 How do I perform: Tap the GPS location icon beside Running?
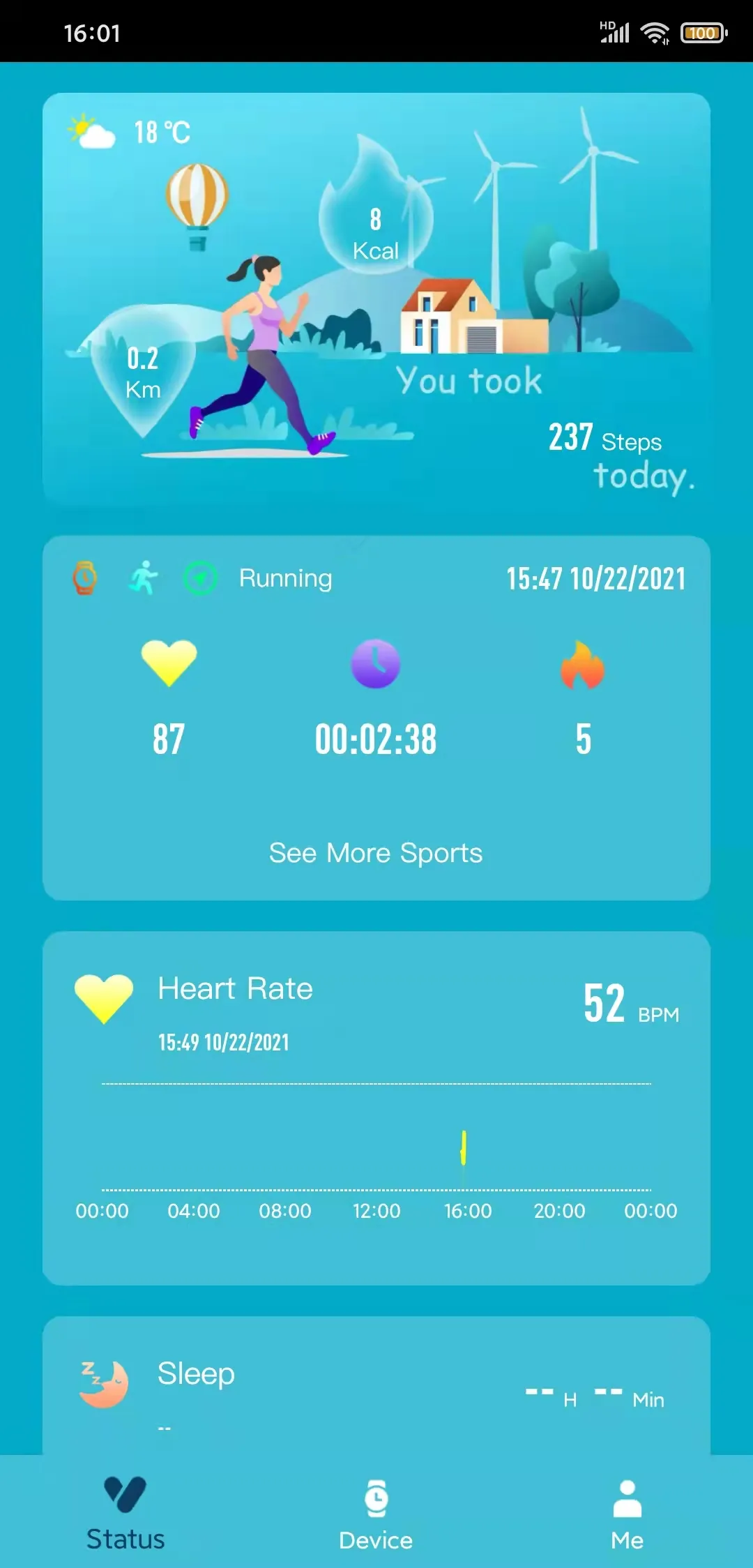(x=201, y=577)
